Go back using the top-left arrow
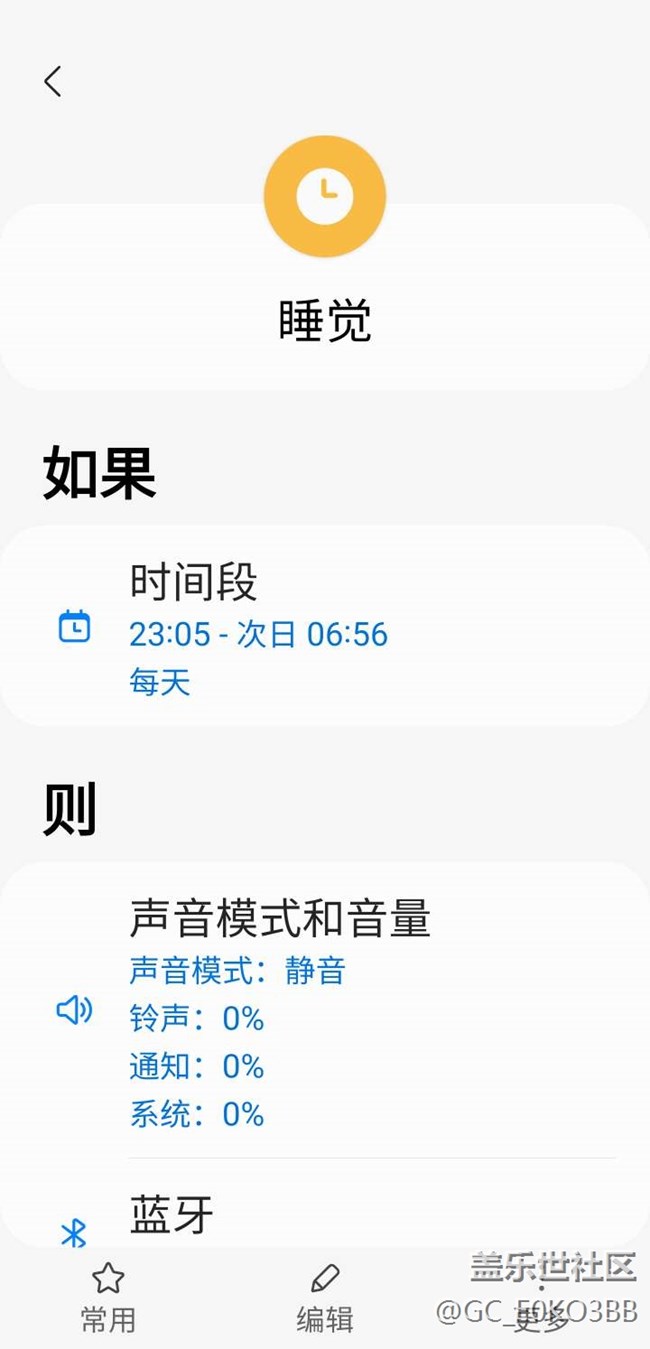This screenshot has width=650, height=1349. pyautogui.click(x=53, y=81)
